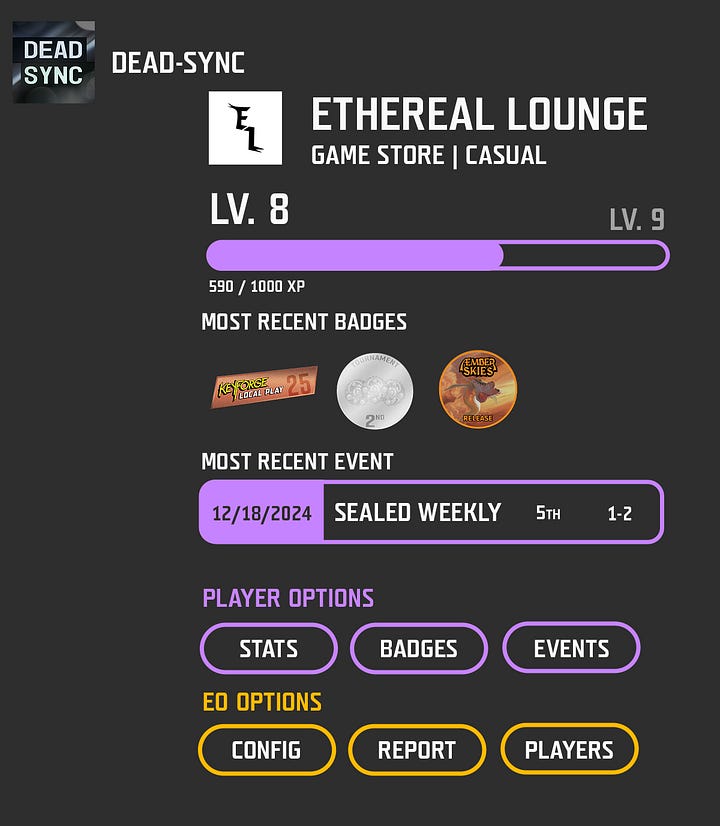The height and width of the screenshot is (826, 720).
Task: Open the Players EO option
Action: click(x=568, y=749)
